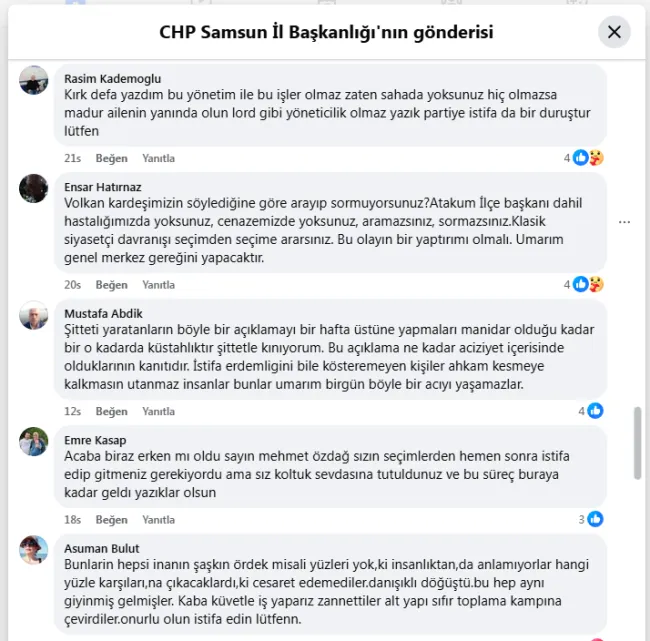The image size is (650, 641).
Task: Close the CHP Samsun İl Başkanlığı post dialog
Action: (614, 32)
